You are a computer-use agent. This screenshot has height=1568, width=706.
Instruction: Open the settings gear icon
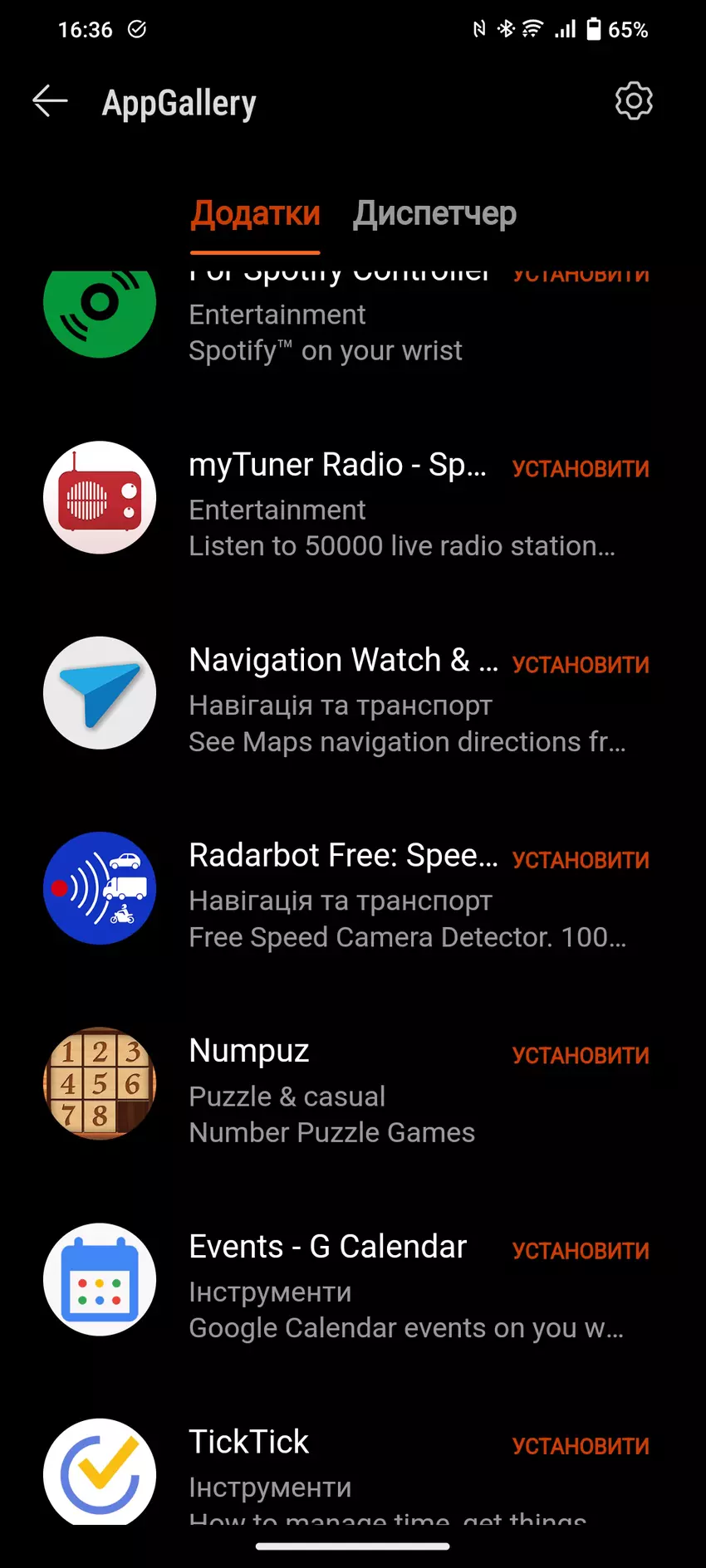pyautogui.click(x=634, y=101)
